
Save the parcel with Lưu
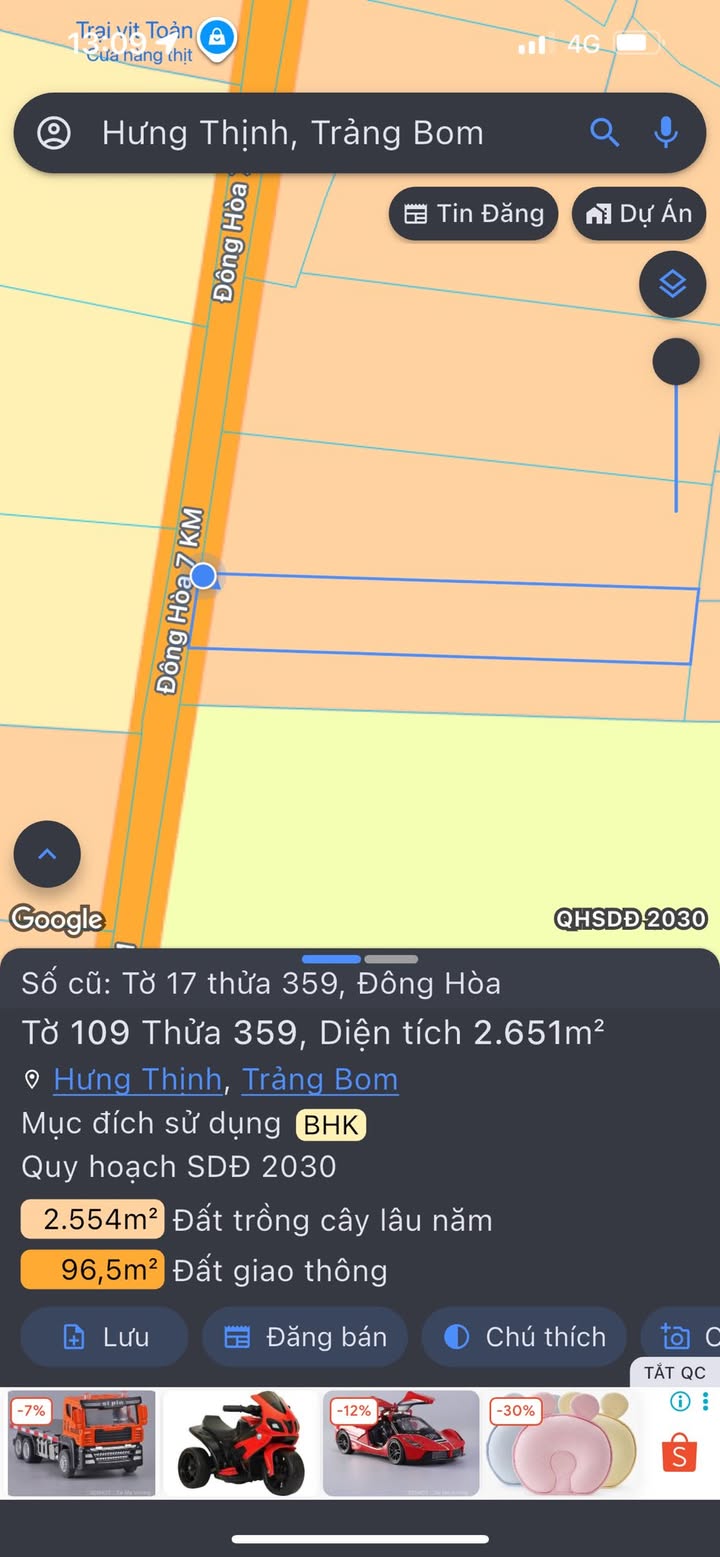(x=105, y=1337)
